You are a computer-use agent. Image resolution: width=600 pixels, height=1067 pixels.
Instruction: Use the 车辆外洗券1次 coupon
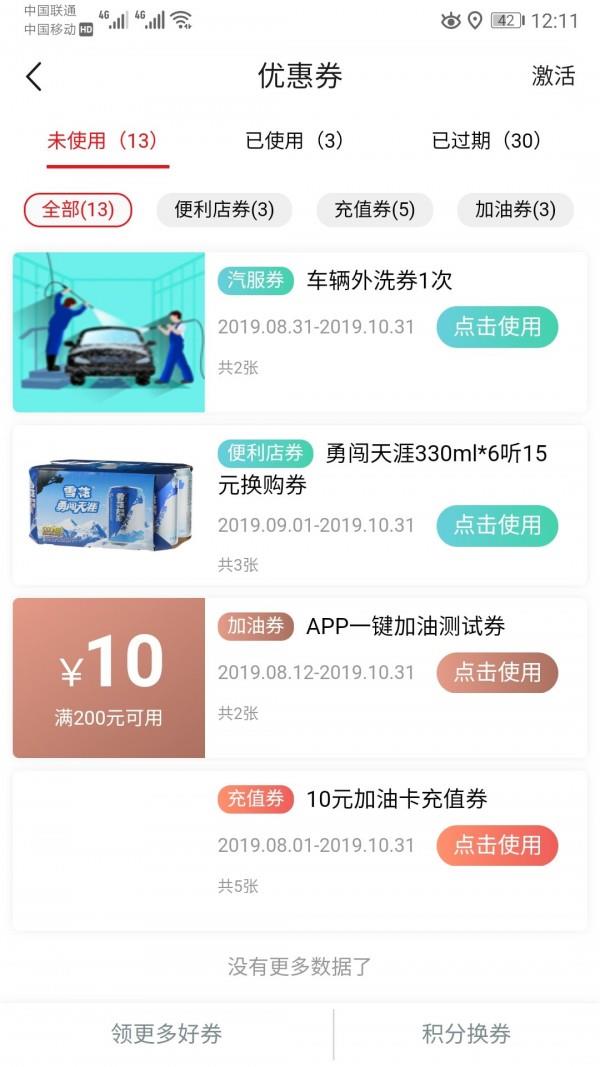tap(497, 327)
